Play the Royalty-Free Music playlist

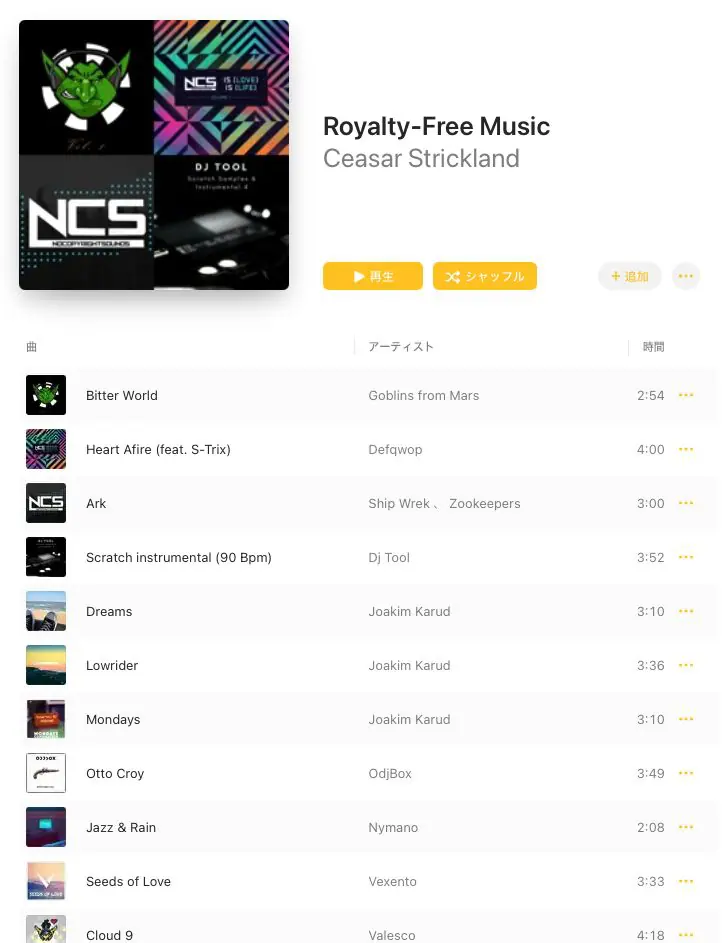[x=372, y=276]
